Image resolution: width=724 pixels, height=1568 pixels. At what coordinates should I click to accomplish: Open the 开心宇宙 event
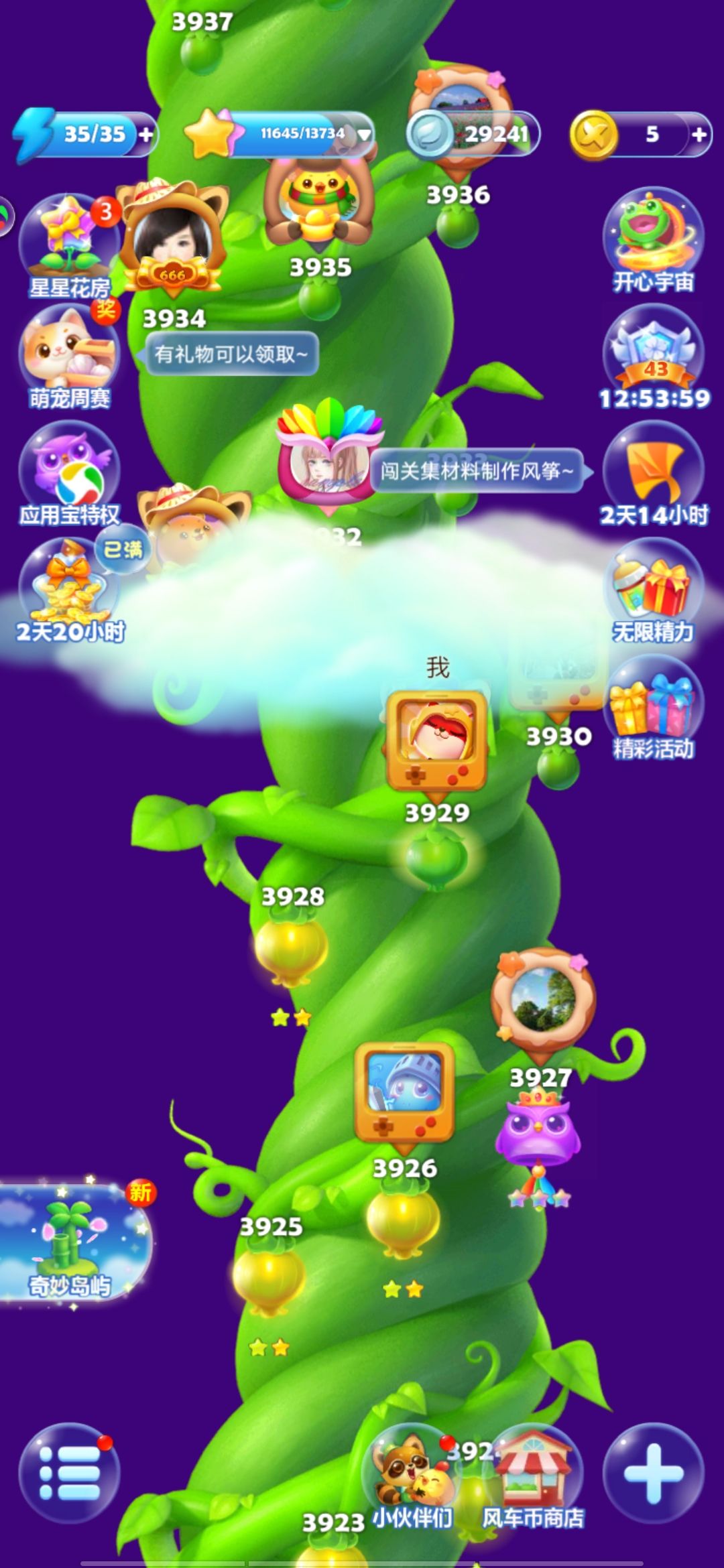[654, 241]
